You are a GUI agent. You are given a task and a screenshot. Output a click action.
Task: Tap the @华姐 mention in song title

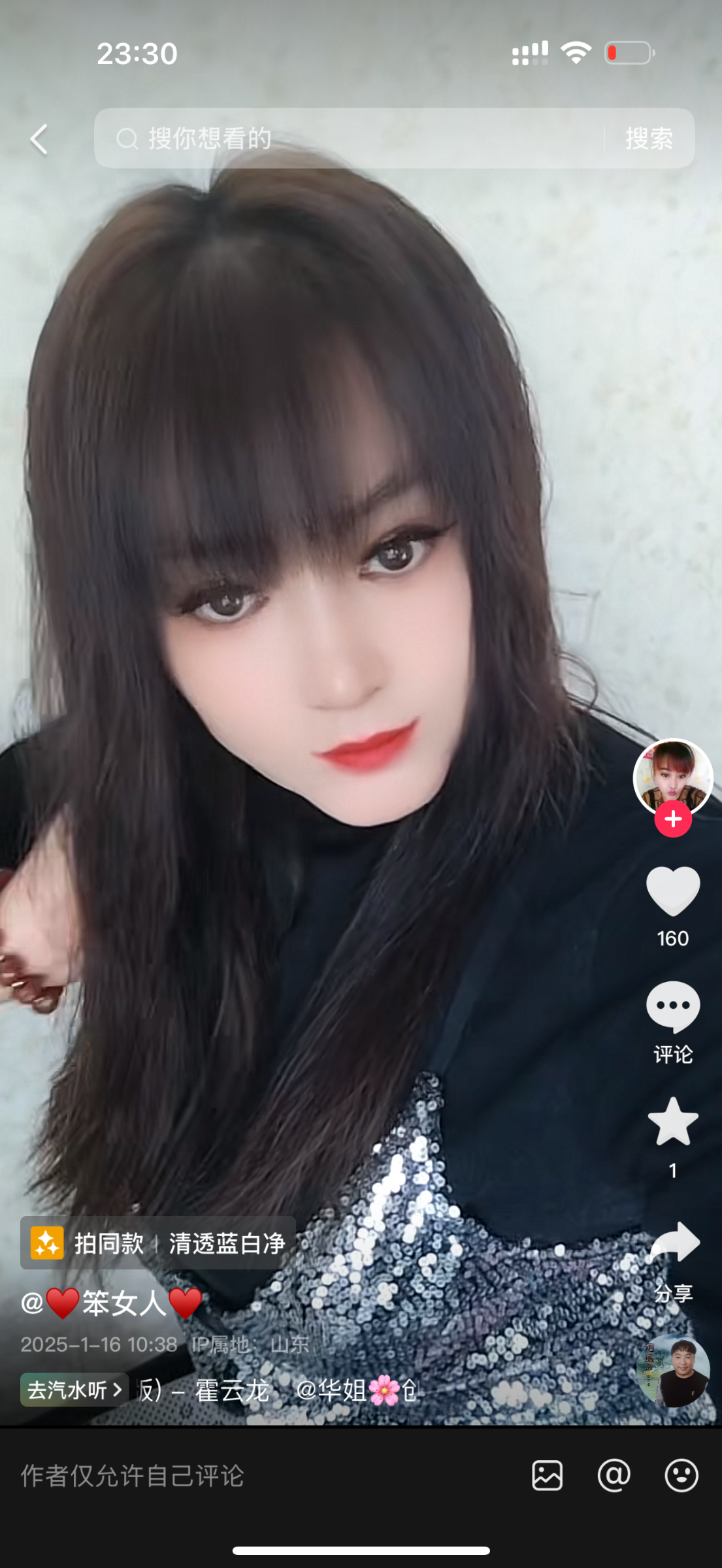pos(347,1390)
